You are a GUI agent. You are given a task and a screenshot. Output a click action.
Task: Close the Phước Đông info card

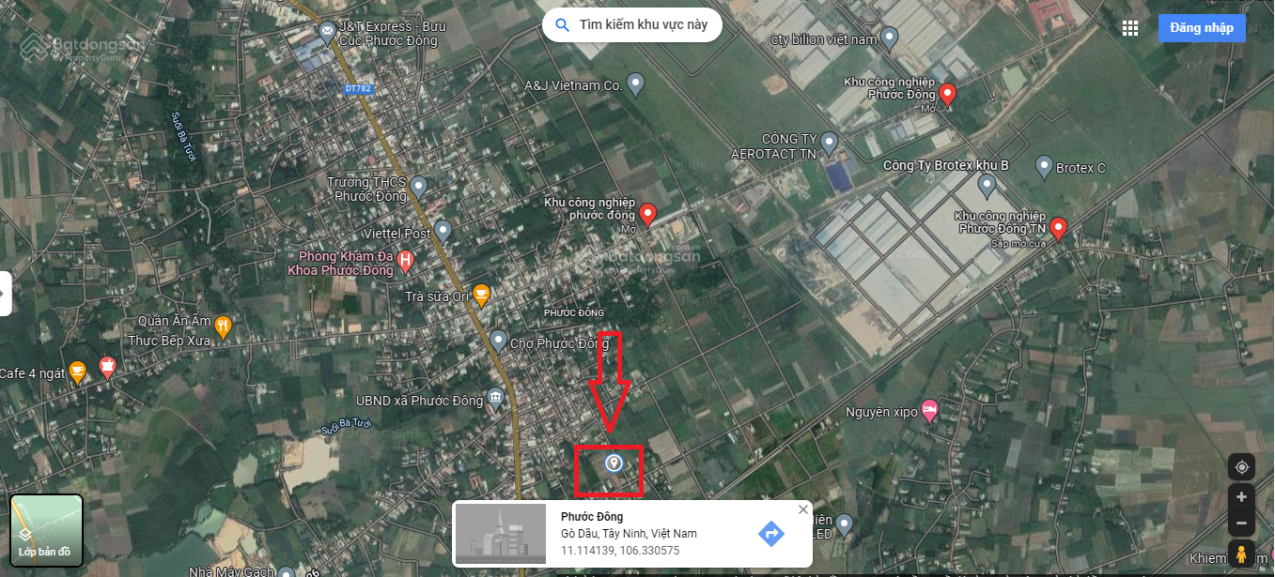[x=802, y=510]
